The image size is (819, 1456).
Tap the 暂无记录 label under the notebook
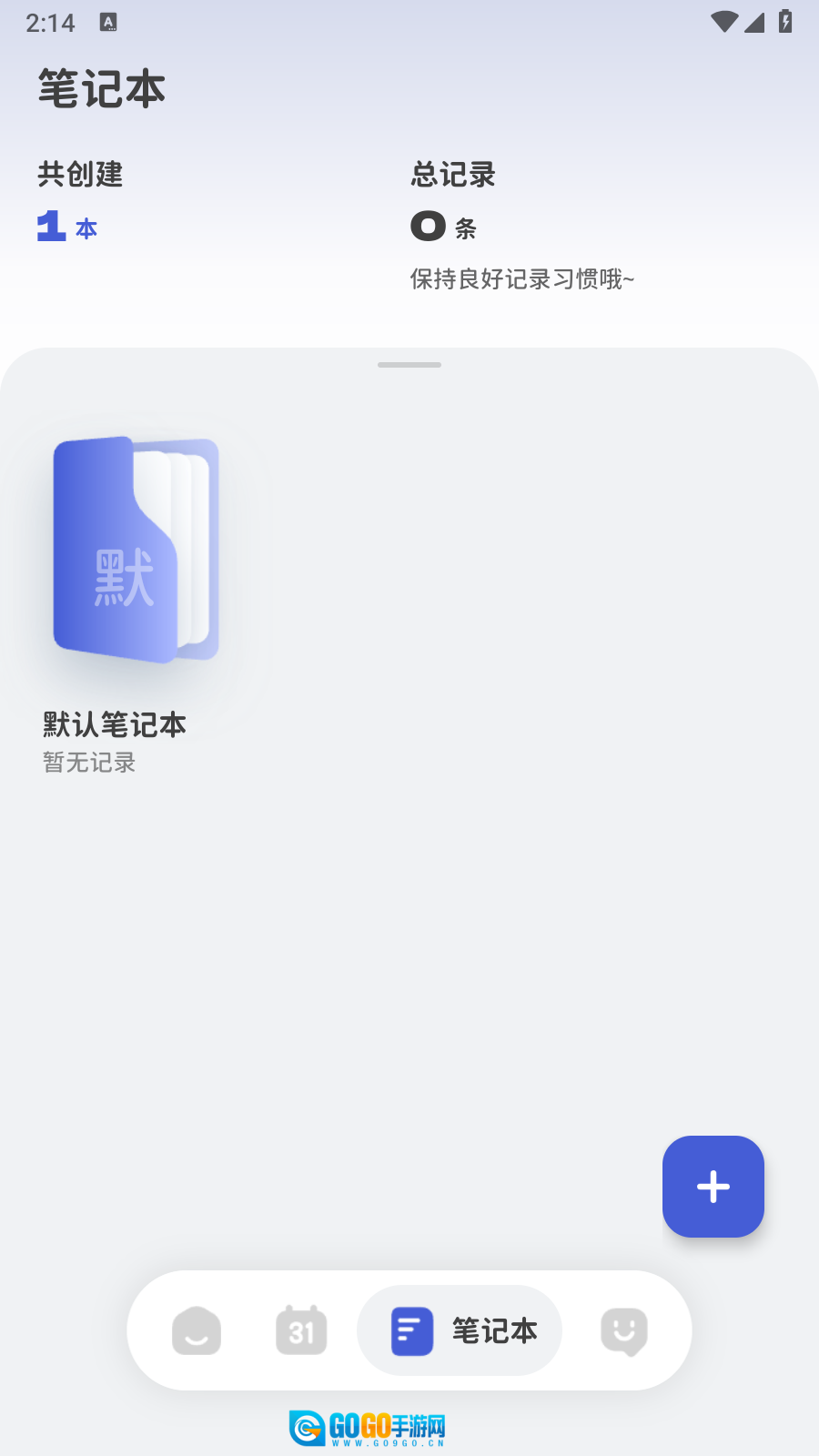point(89,763)
